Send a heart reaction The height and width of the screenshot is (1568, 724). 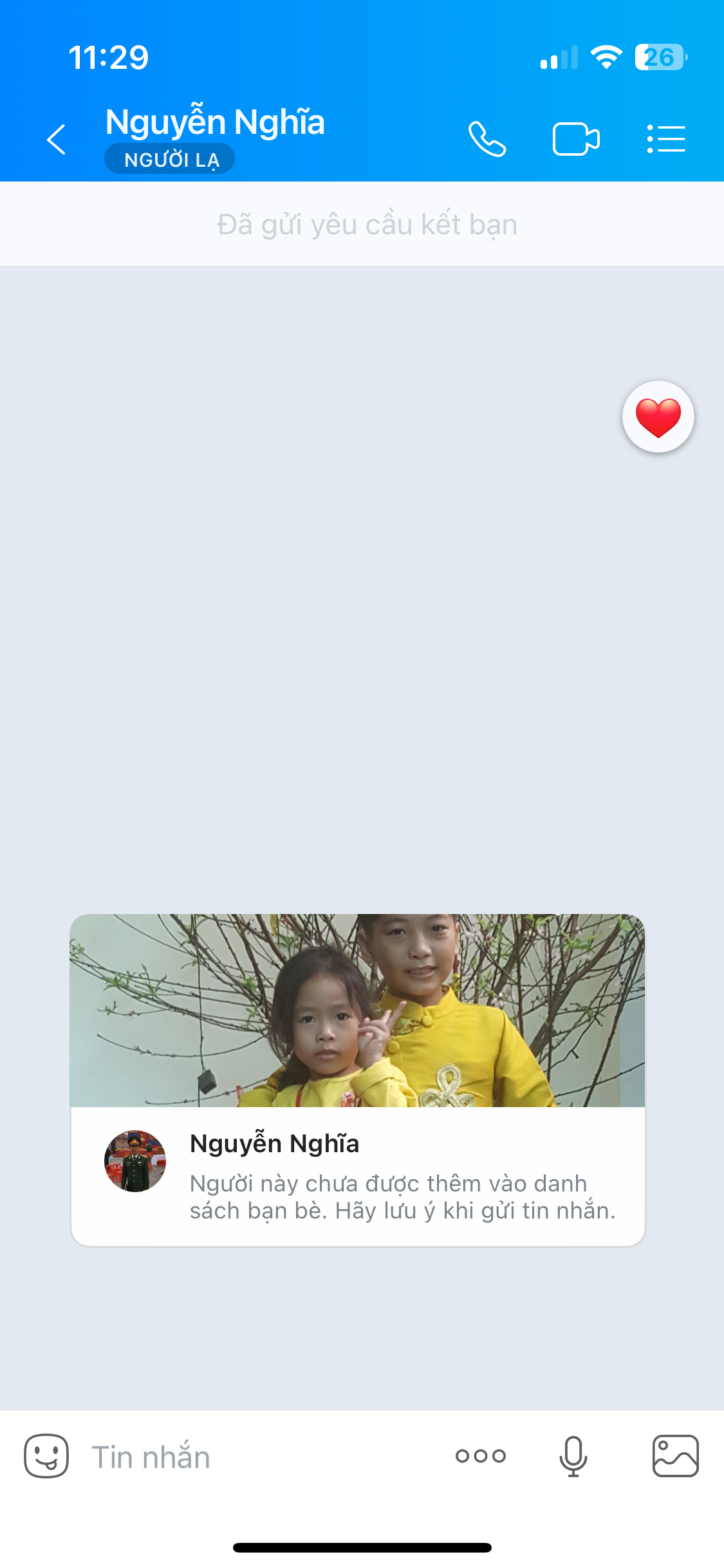click(x=658, y=417)
